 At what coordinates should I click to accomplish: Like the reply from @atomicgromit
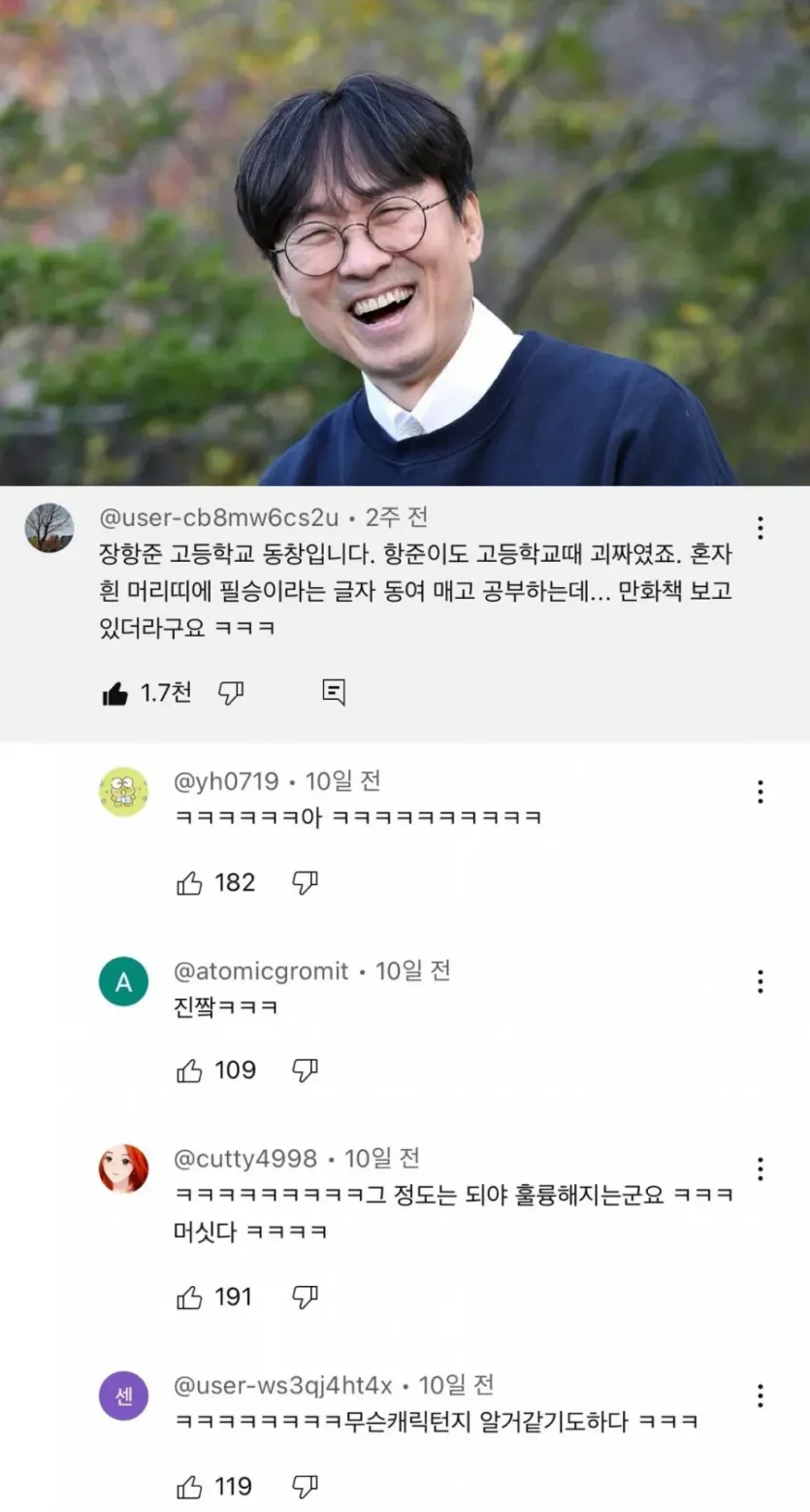tap(189, 1070)
